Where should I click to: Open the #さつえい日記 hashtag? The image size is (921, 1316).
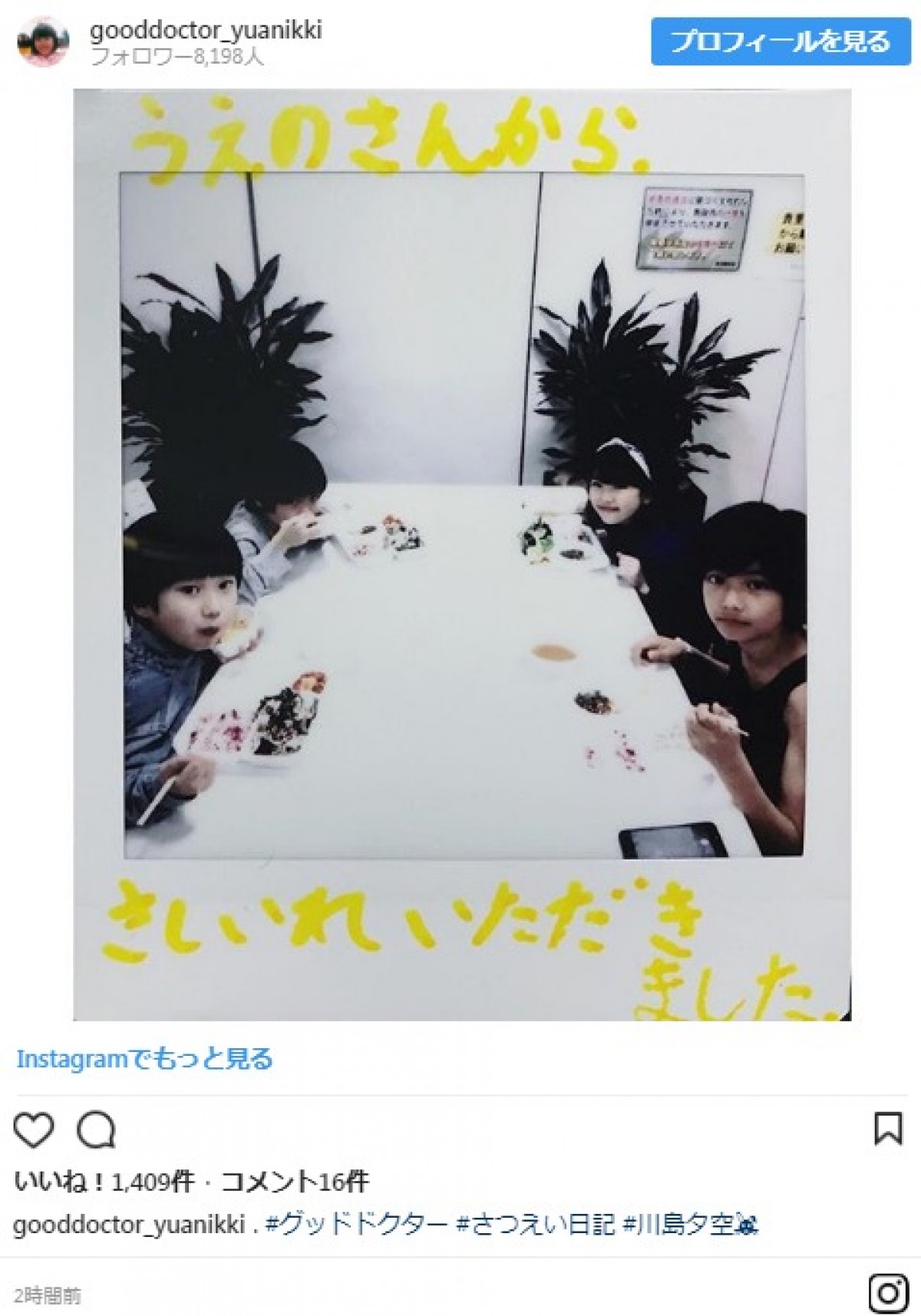tap(535, 1224)
